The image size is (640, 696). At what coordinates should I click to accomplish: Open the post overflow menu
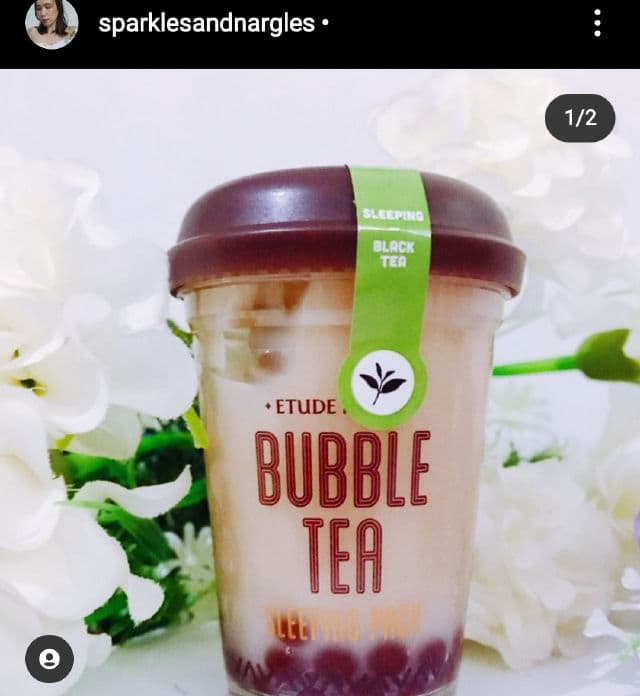point(597,24)
